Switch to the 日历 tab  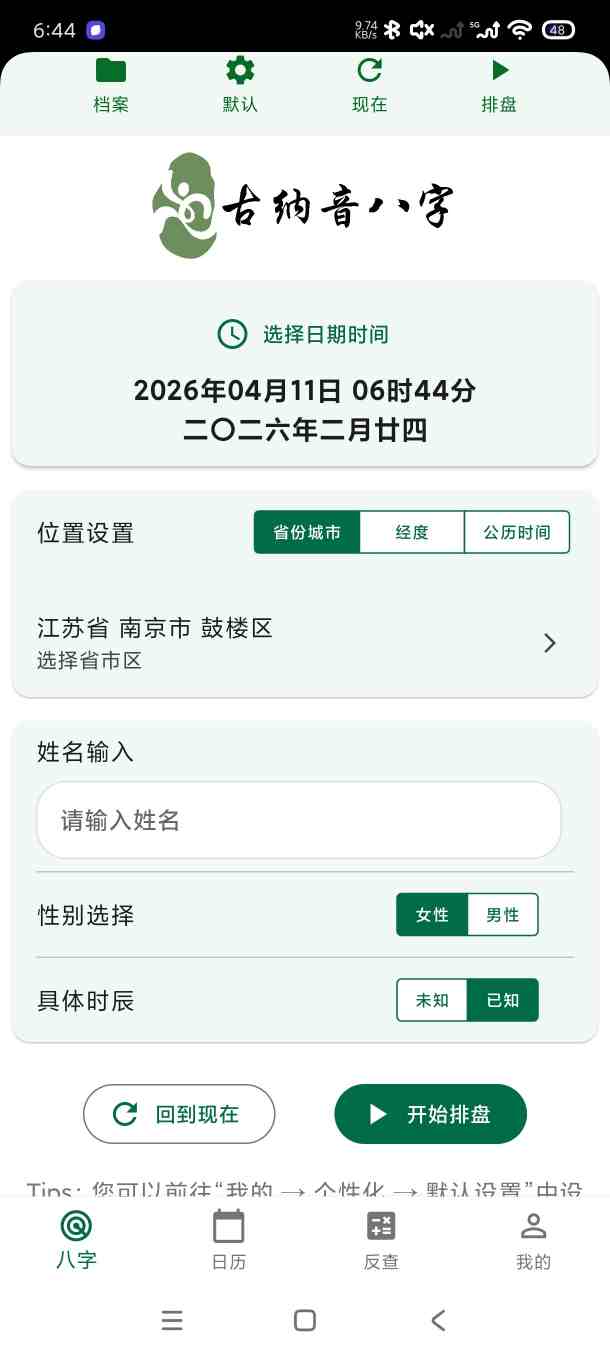coord(229,1240)
